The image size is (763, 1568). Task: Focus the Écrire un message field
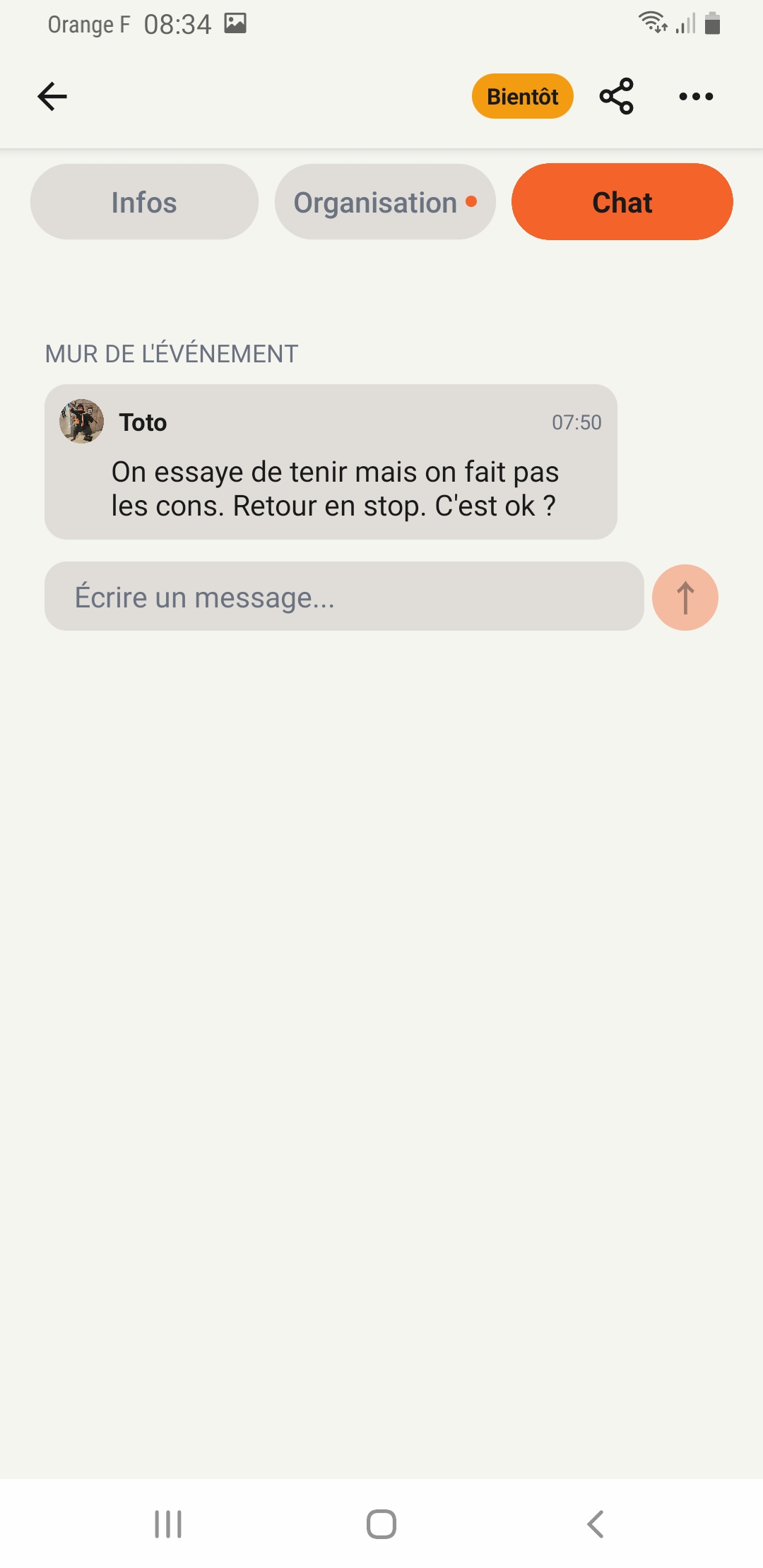point(344,597)
